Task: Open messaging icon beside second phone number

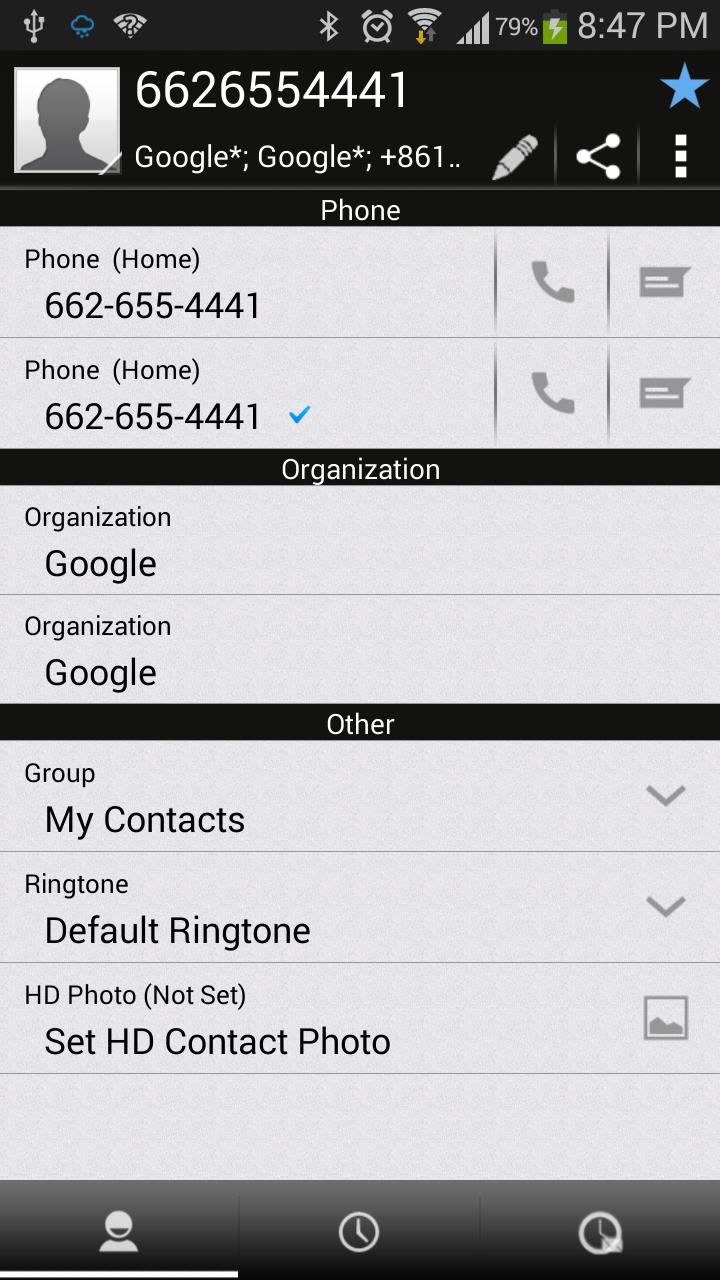Action: pos(664,392)
